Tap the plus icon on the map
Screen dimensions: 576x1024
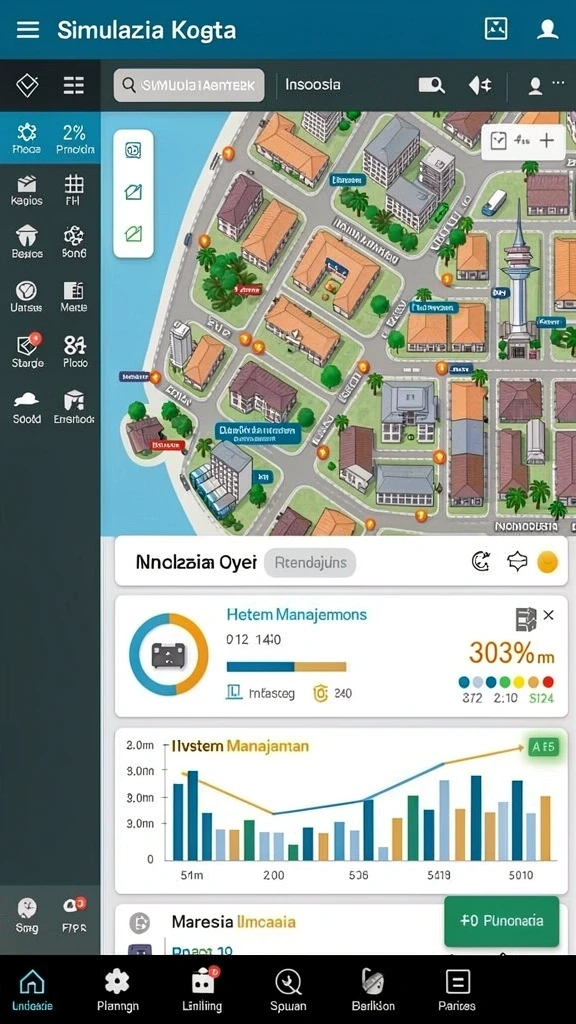pos(546,140)
